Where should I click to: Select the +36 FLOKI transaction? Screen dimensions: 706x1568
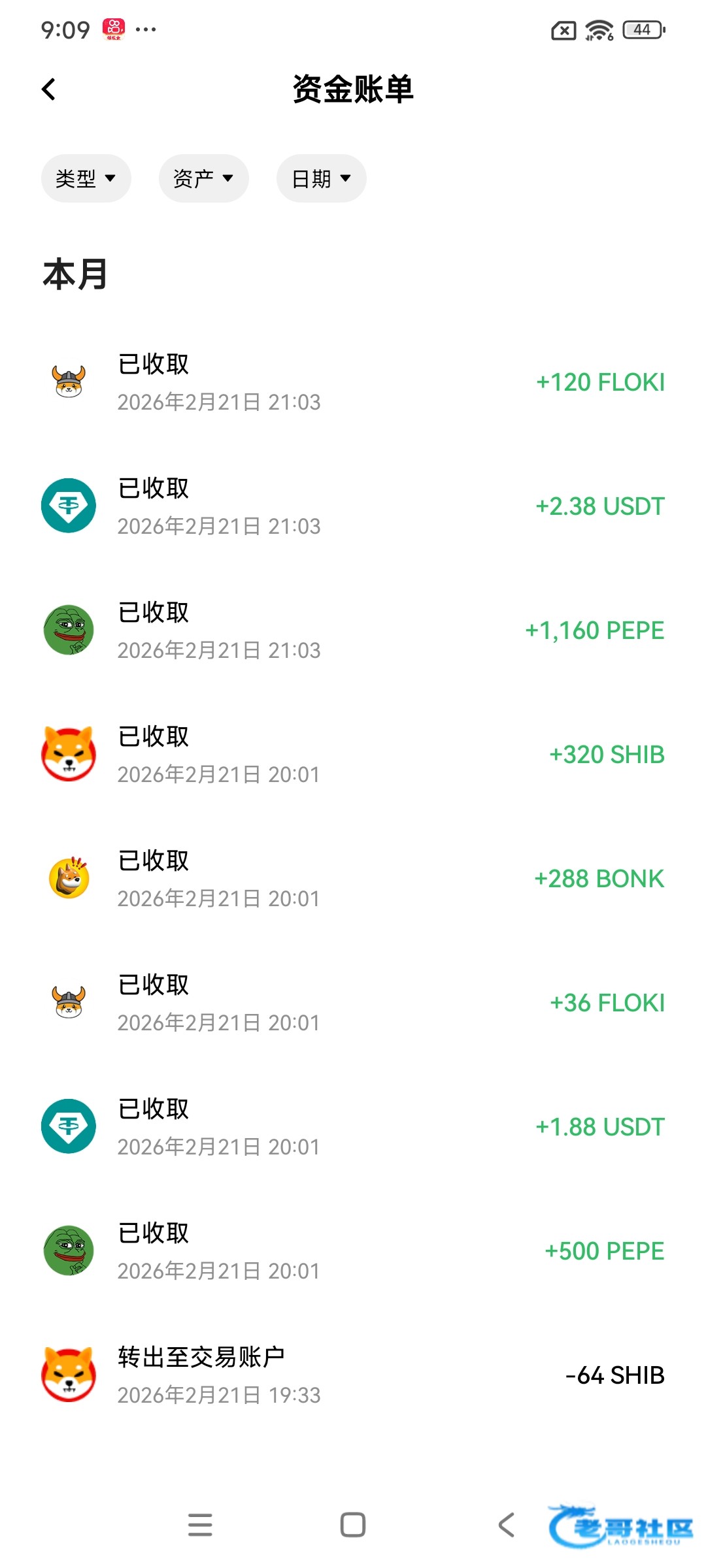coord(353,1003)
